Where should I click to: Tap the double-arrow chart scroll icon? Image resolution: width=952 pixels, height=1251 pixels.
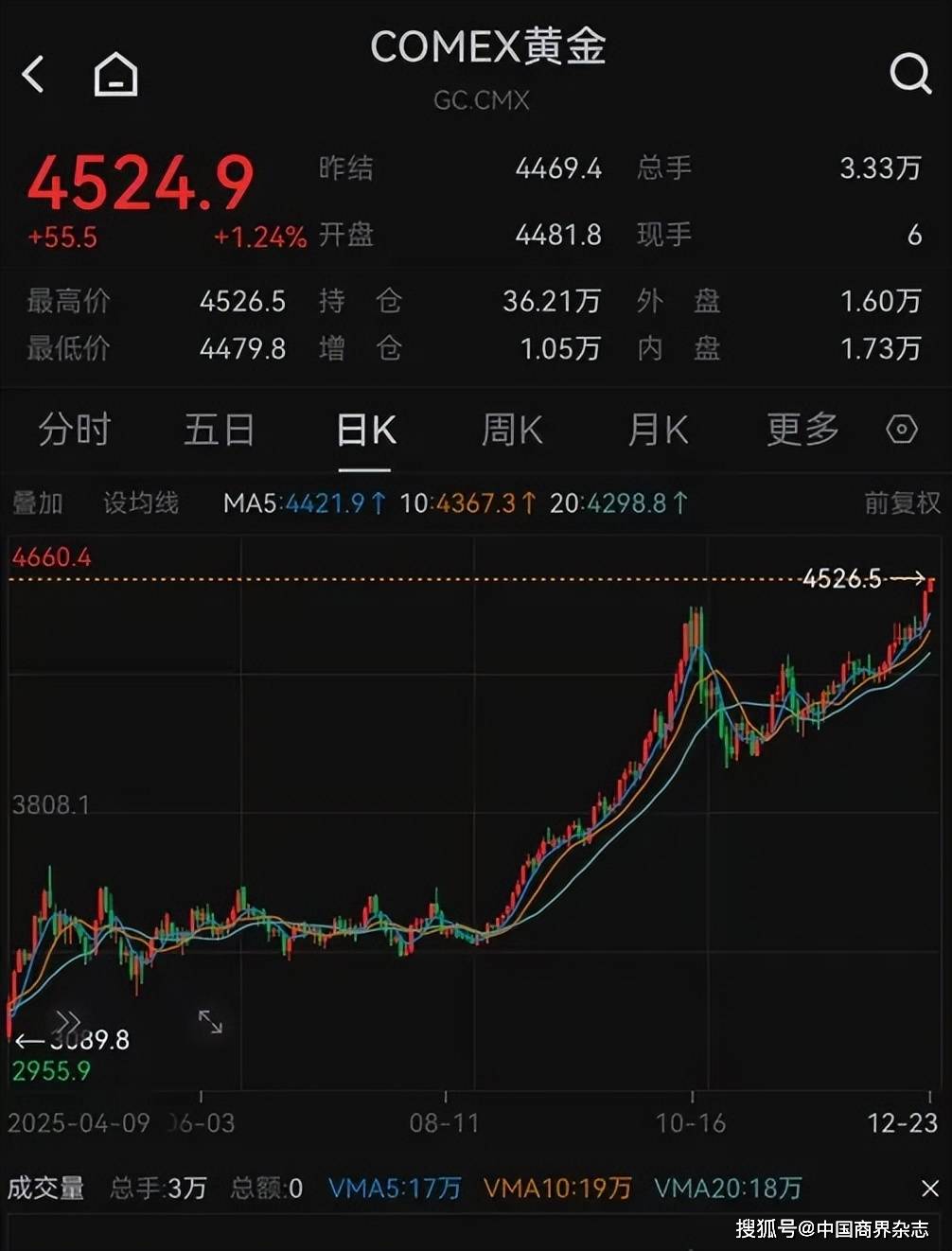[66, 1022]
